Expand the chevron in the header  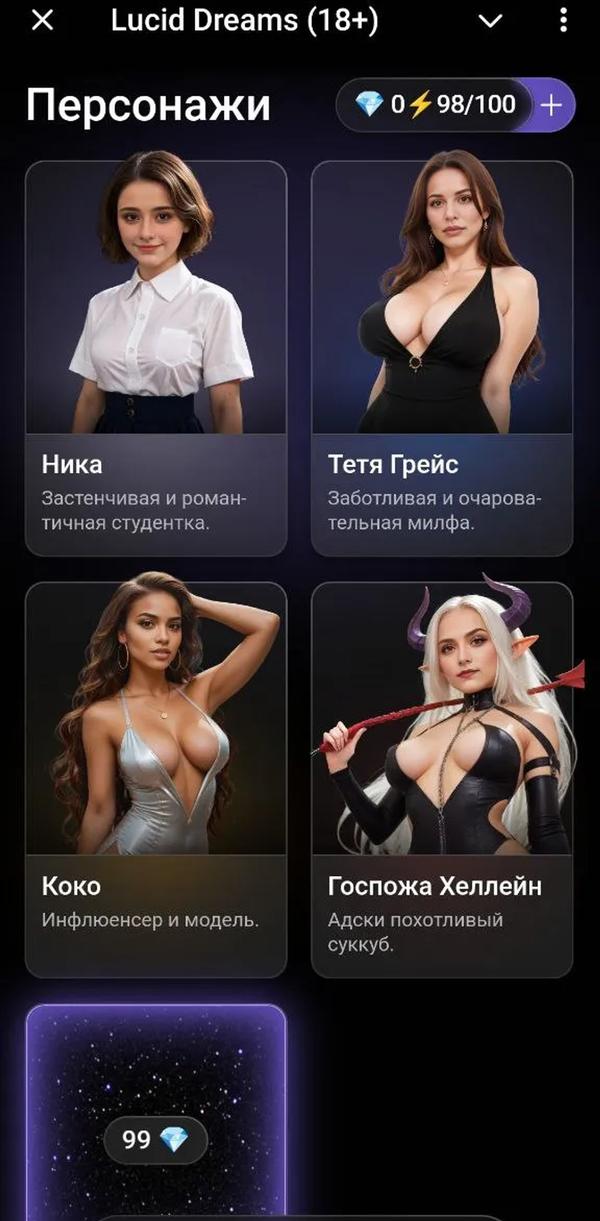[x=491, y=21]
